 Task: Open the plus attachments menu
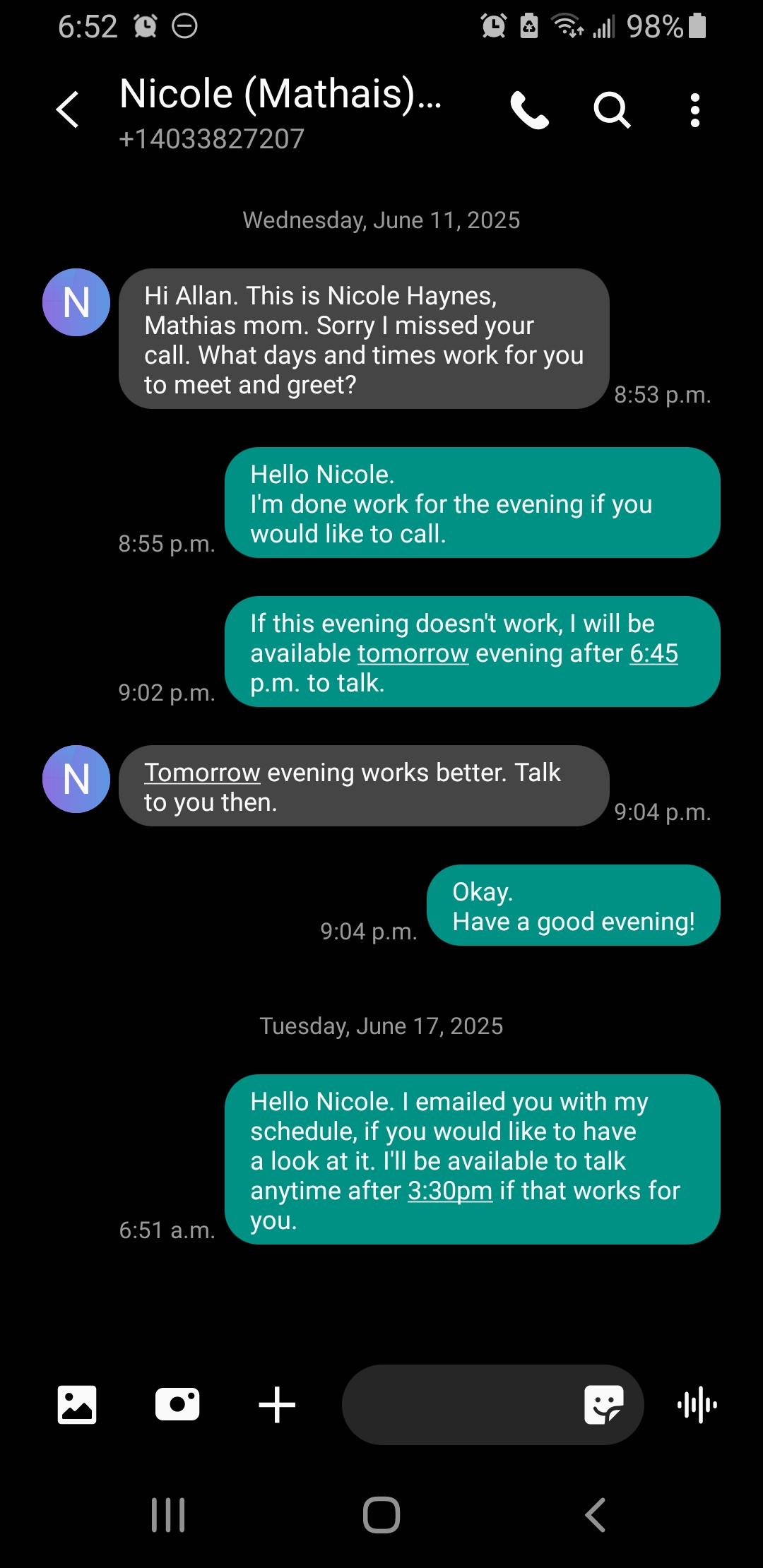[277, 1404]
